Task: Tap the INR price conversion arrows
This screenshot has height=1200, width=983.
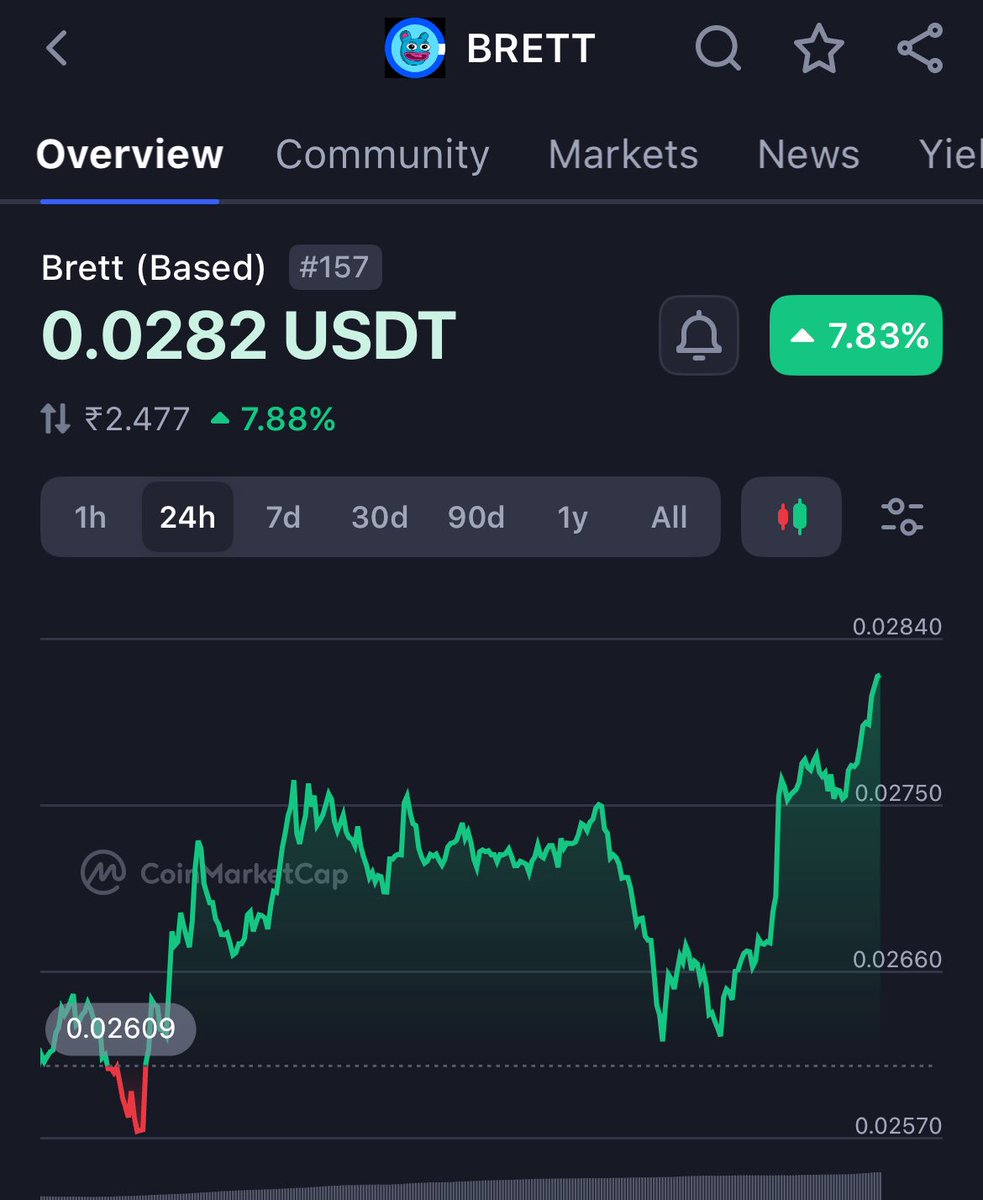Action: pyautogui.click(x=56, y=419)
